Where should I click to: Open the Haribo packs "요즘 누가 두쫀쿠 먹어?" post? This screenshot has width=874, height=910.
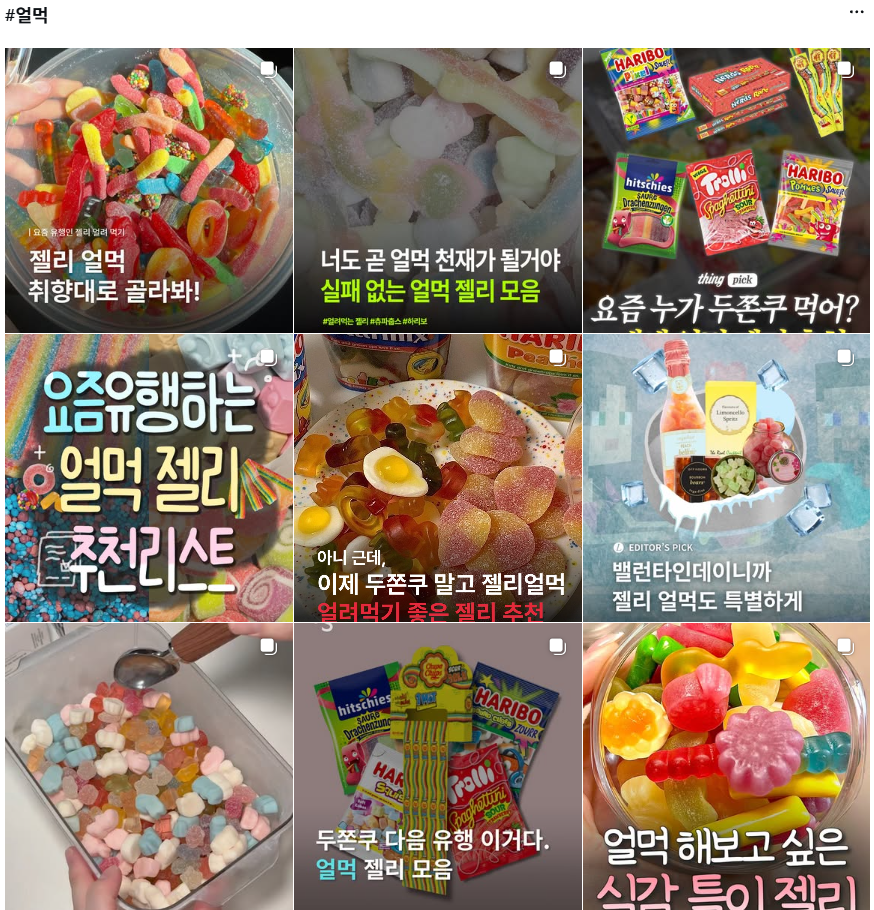click(727, 190)
